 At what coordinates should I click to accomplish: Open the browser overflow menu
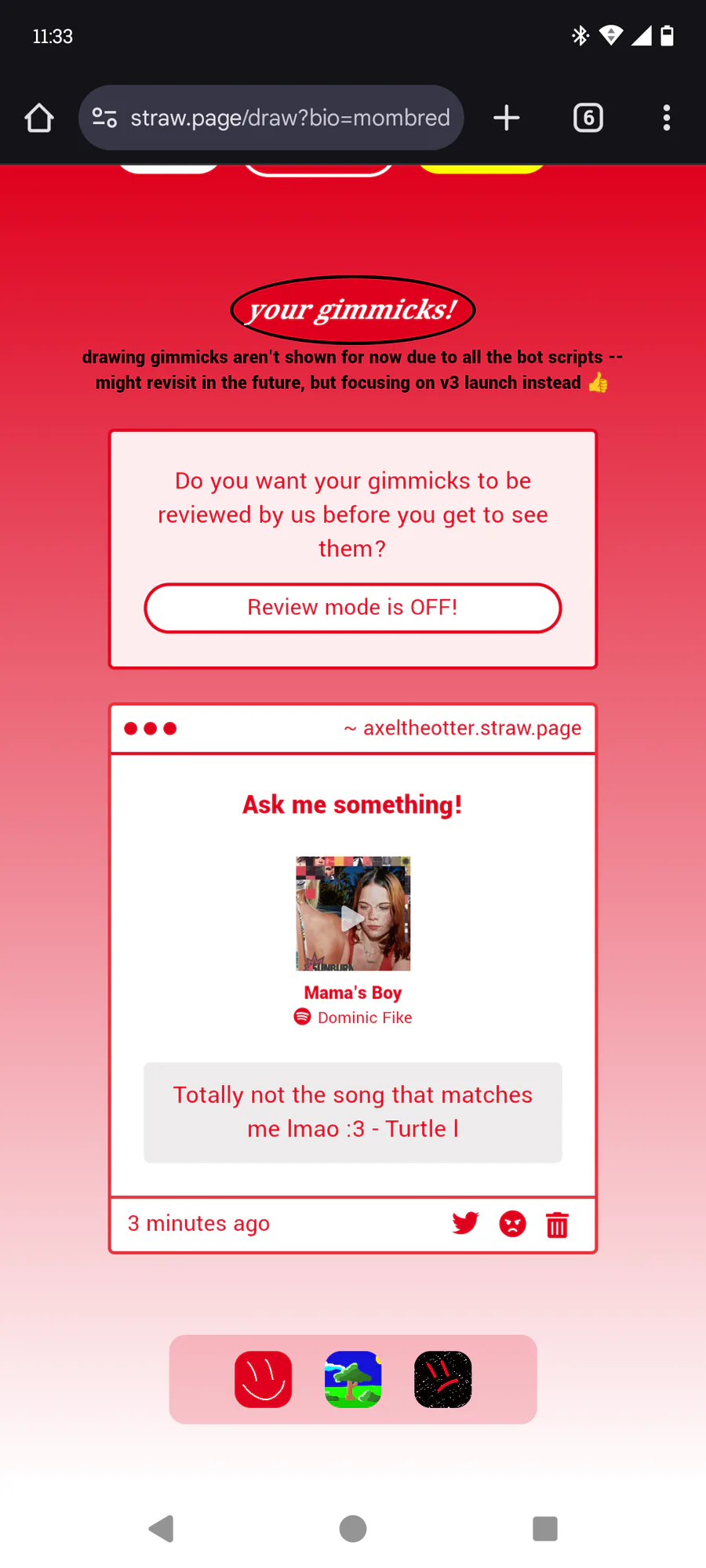667,118
